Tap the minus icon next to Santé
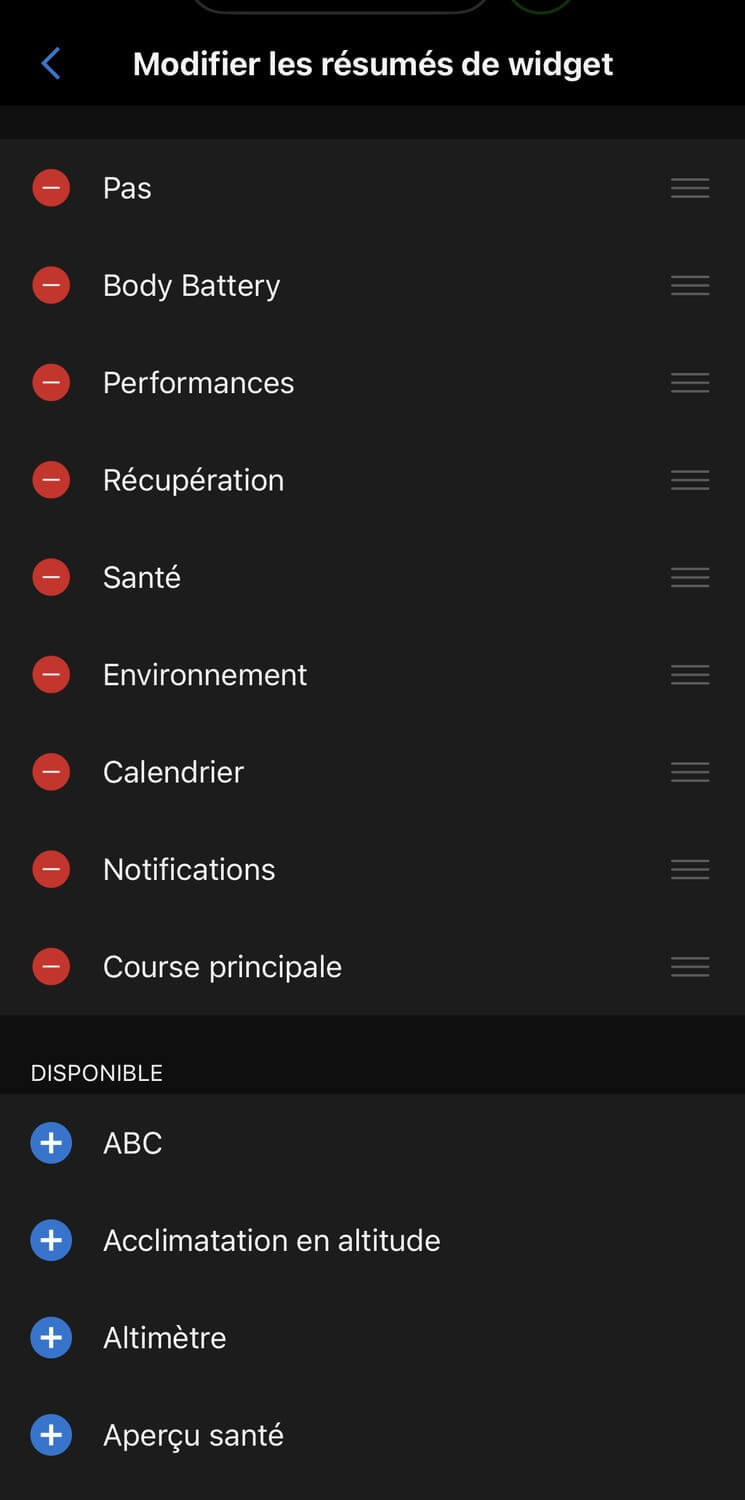 tap(51, 577)
